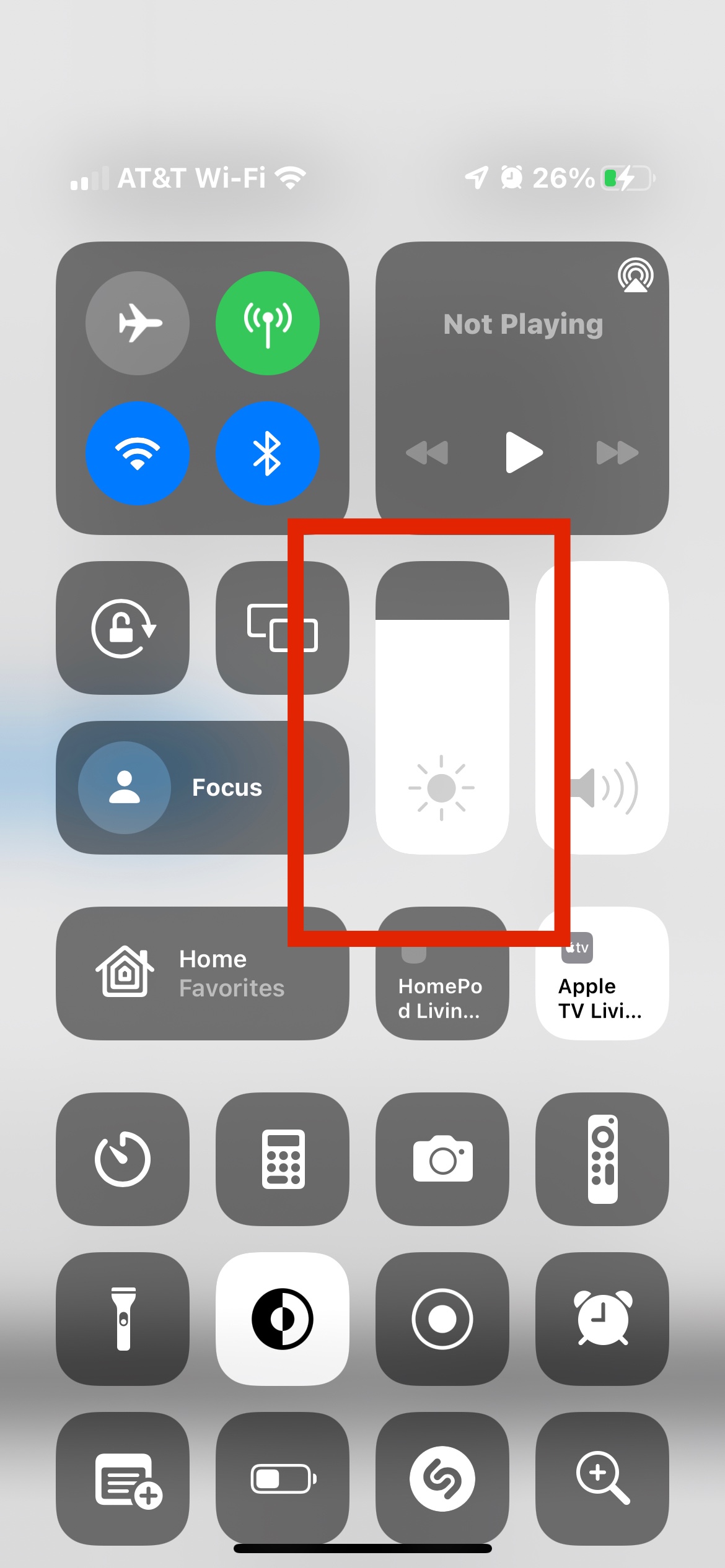This screenshot has width=725, height=1568.
Task: Skip to the next track
Action: [x=617, y=453]
